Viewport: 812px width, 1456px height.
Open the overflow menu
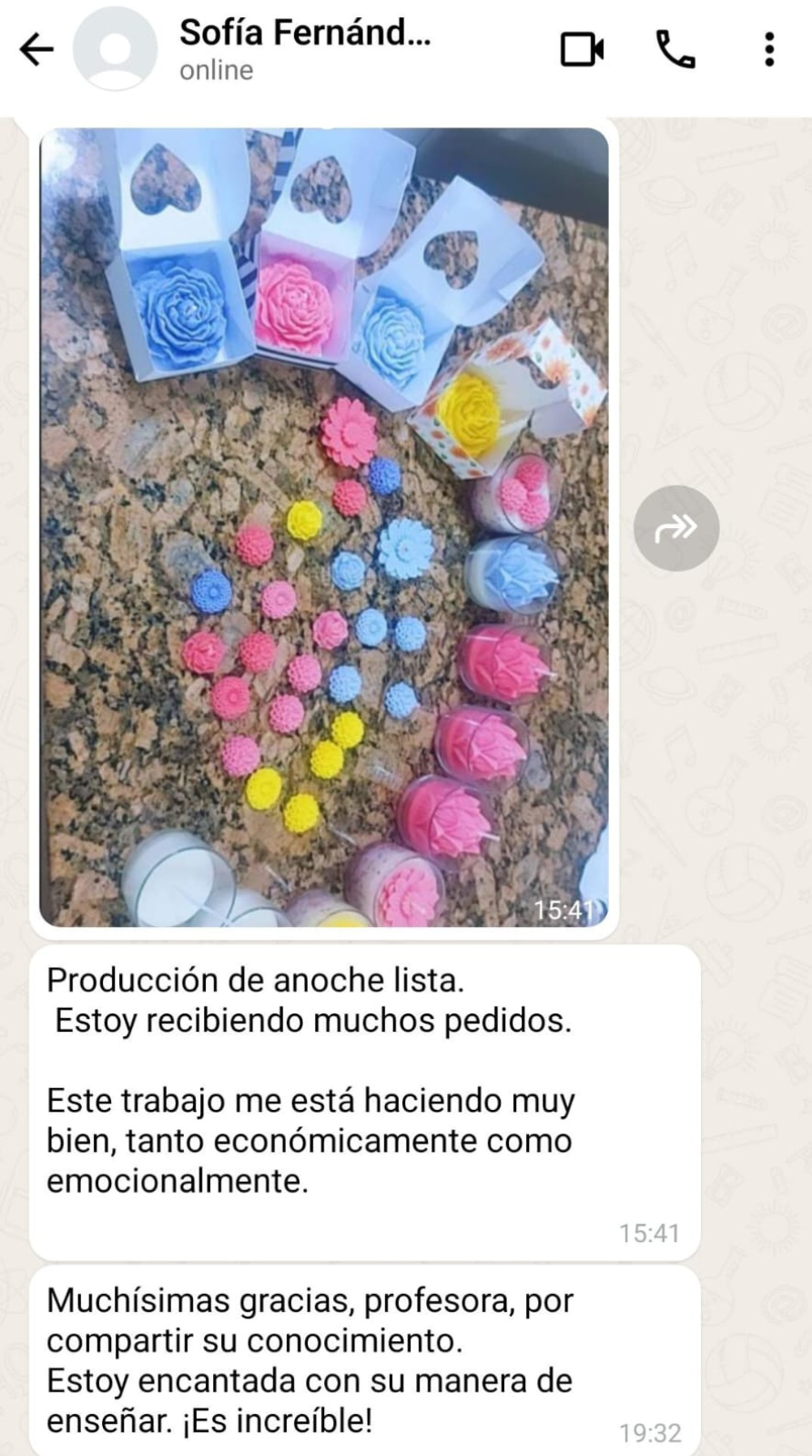[x=769, y=49]
